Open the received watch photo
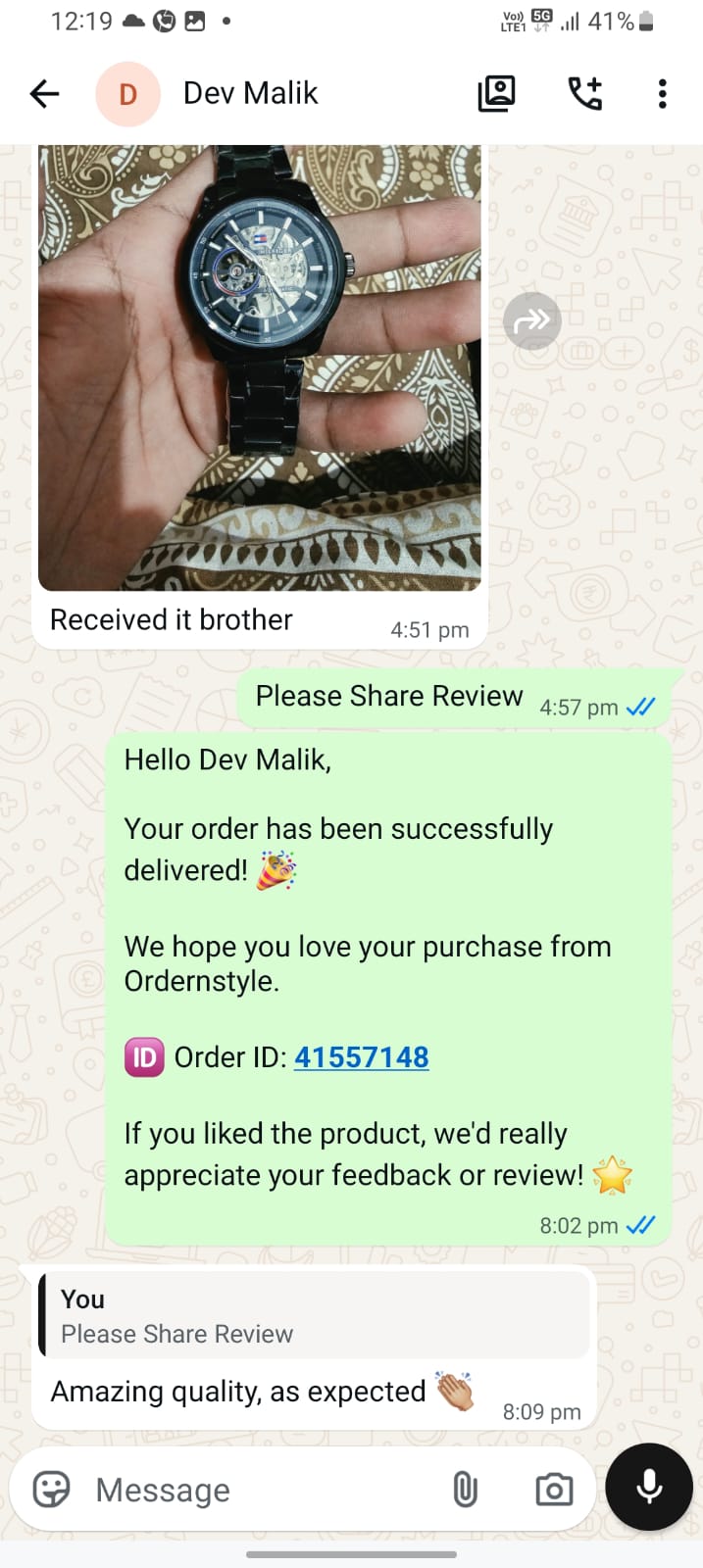The width and height of the screenshot is (703, 1568). point(260,367)
